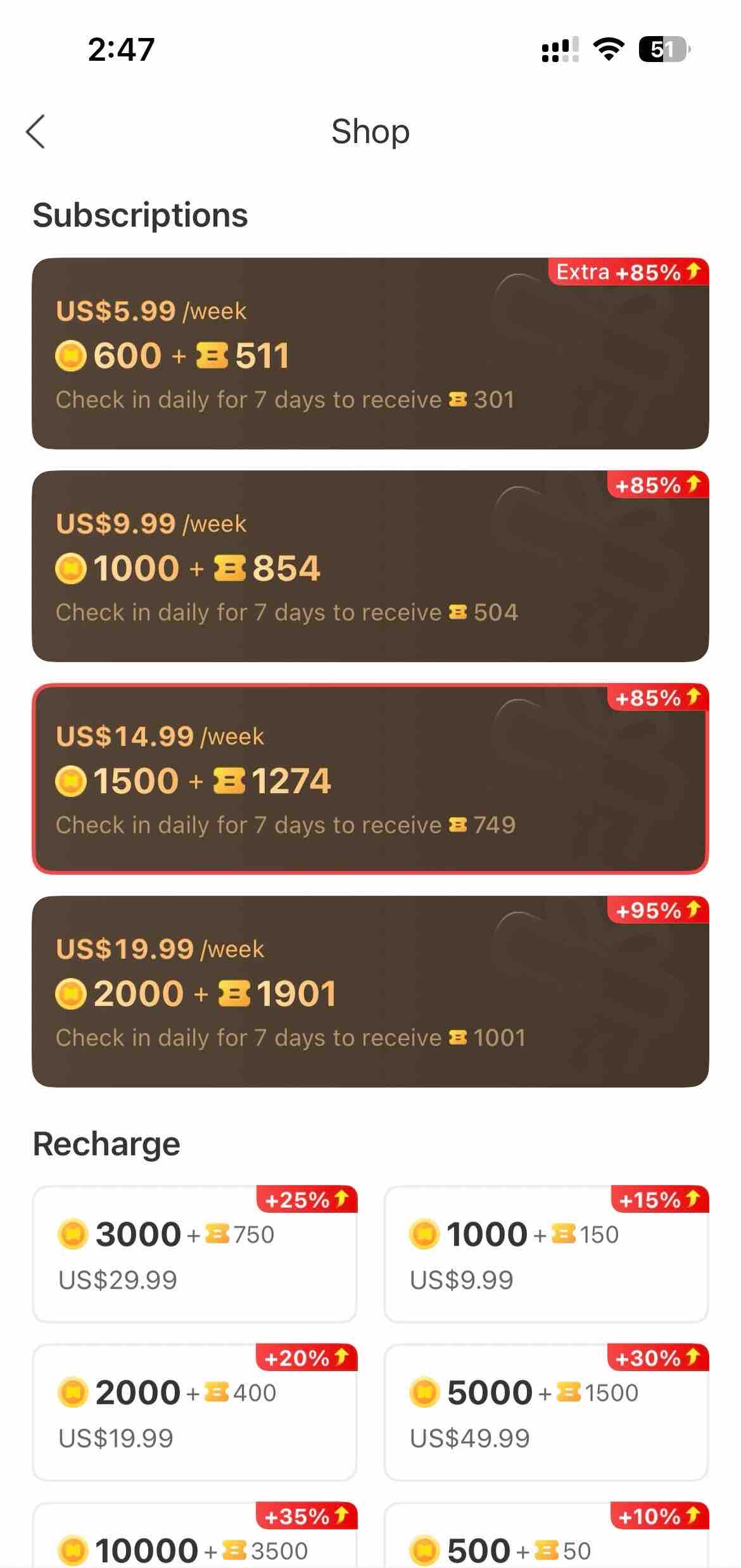Pick the US$14.99 per week plan
Image resolution: width=741 pixels, height=1568 pixels.
[x=370, y=779]
